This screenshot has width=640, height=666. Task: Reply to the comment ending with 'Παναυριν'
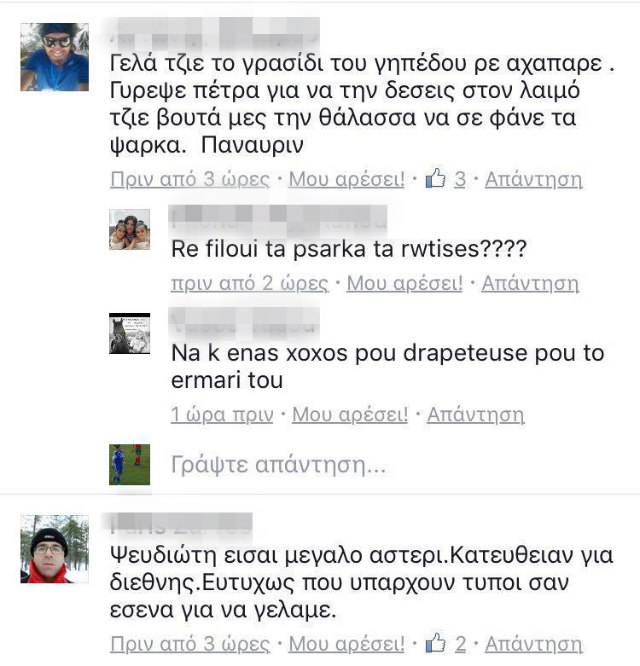click(x=533, y=180)
